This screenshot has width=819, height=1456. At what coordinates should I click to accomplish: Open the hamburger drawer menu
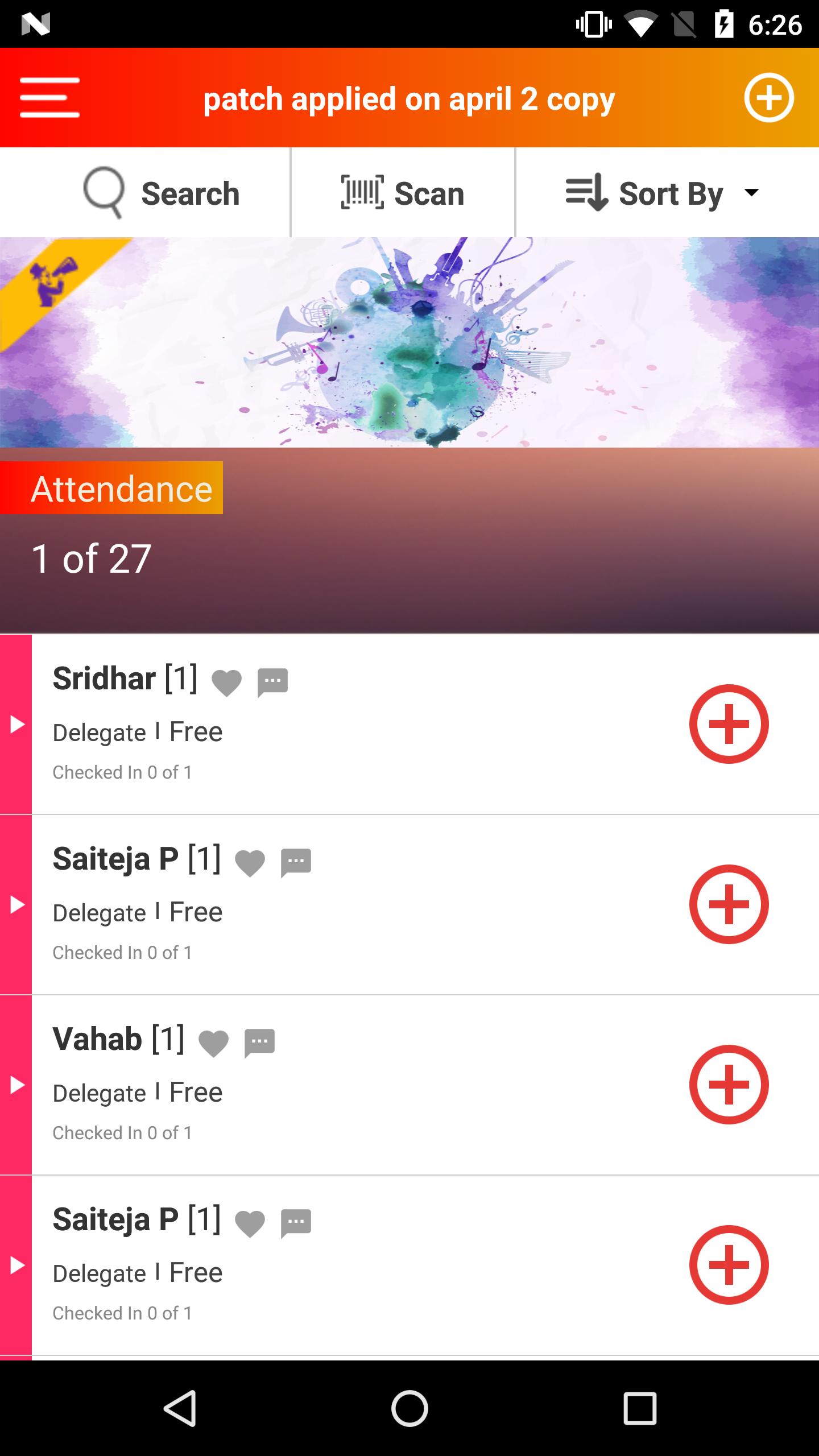pos(49,98)
